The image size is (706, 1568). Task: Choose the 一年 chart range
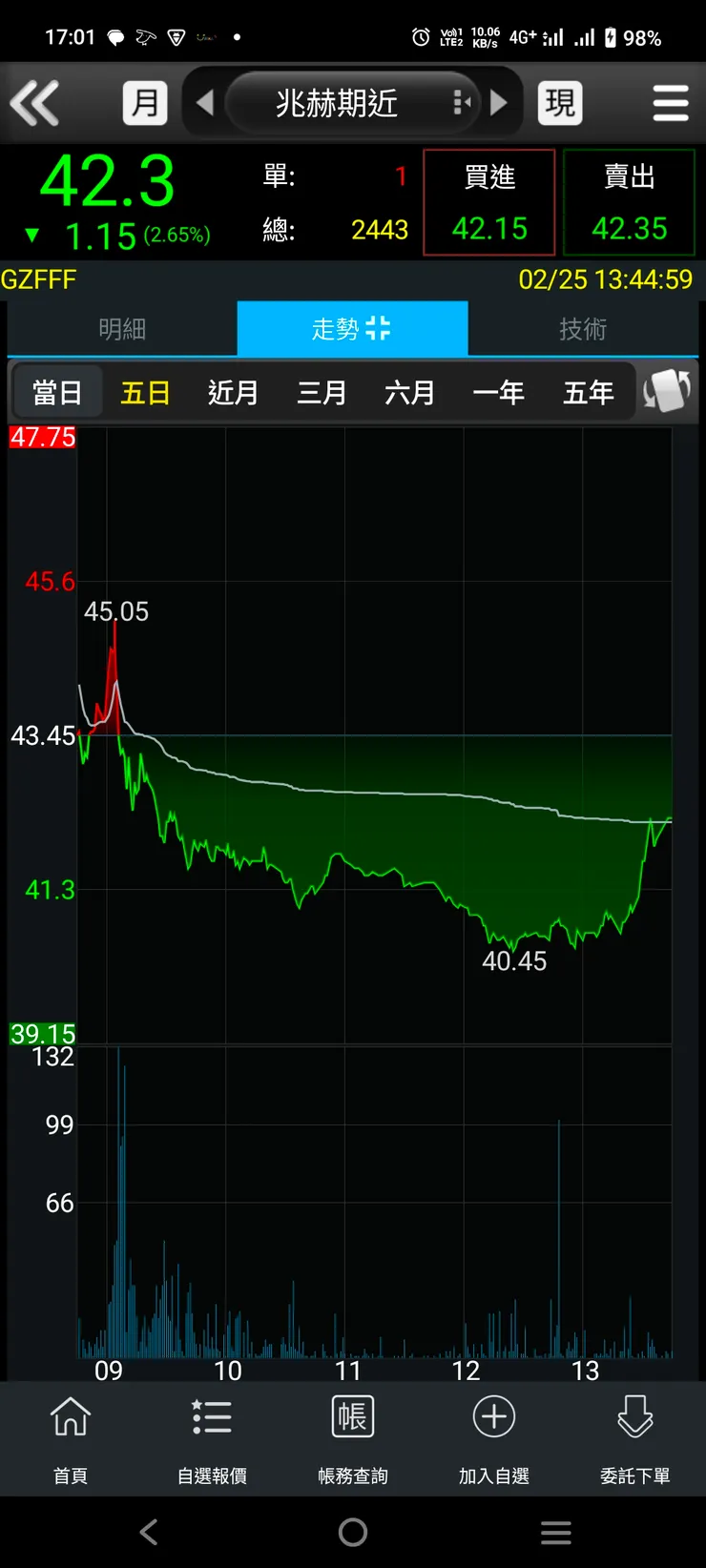498,392
